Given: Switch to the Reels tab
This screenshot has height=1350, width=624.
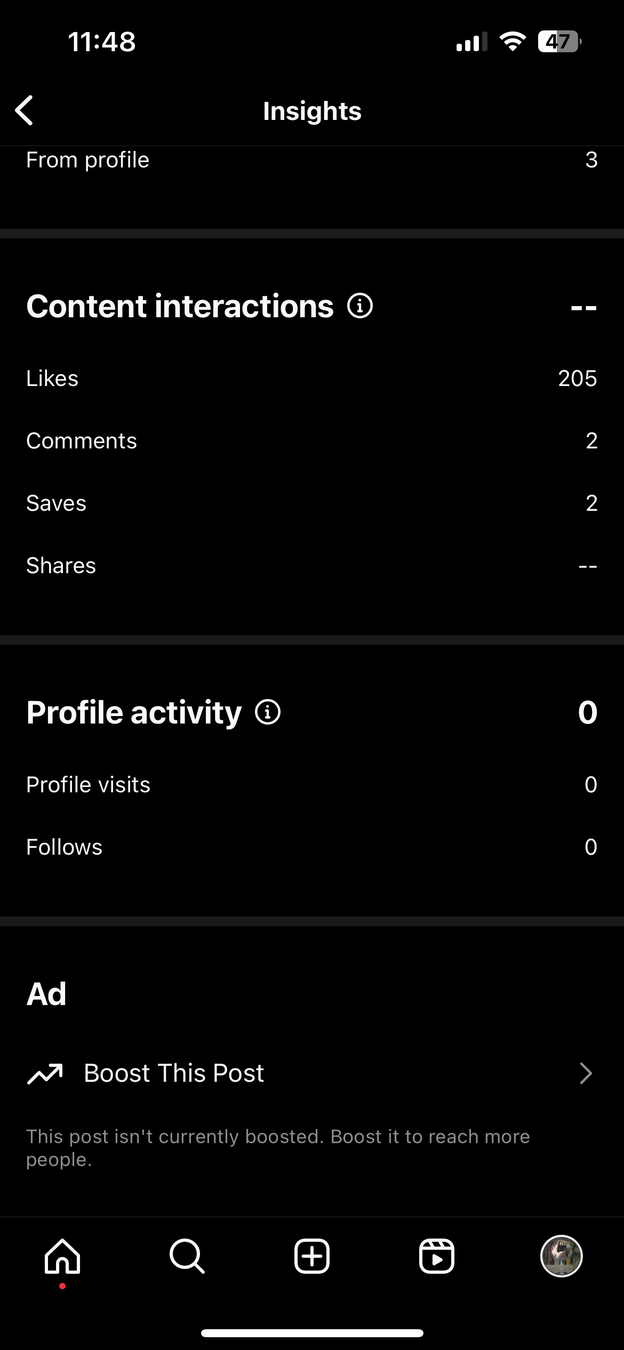Looking at the screenshot, I should [x=437, y=1256].
